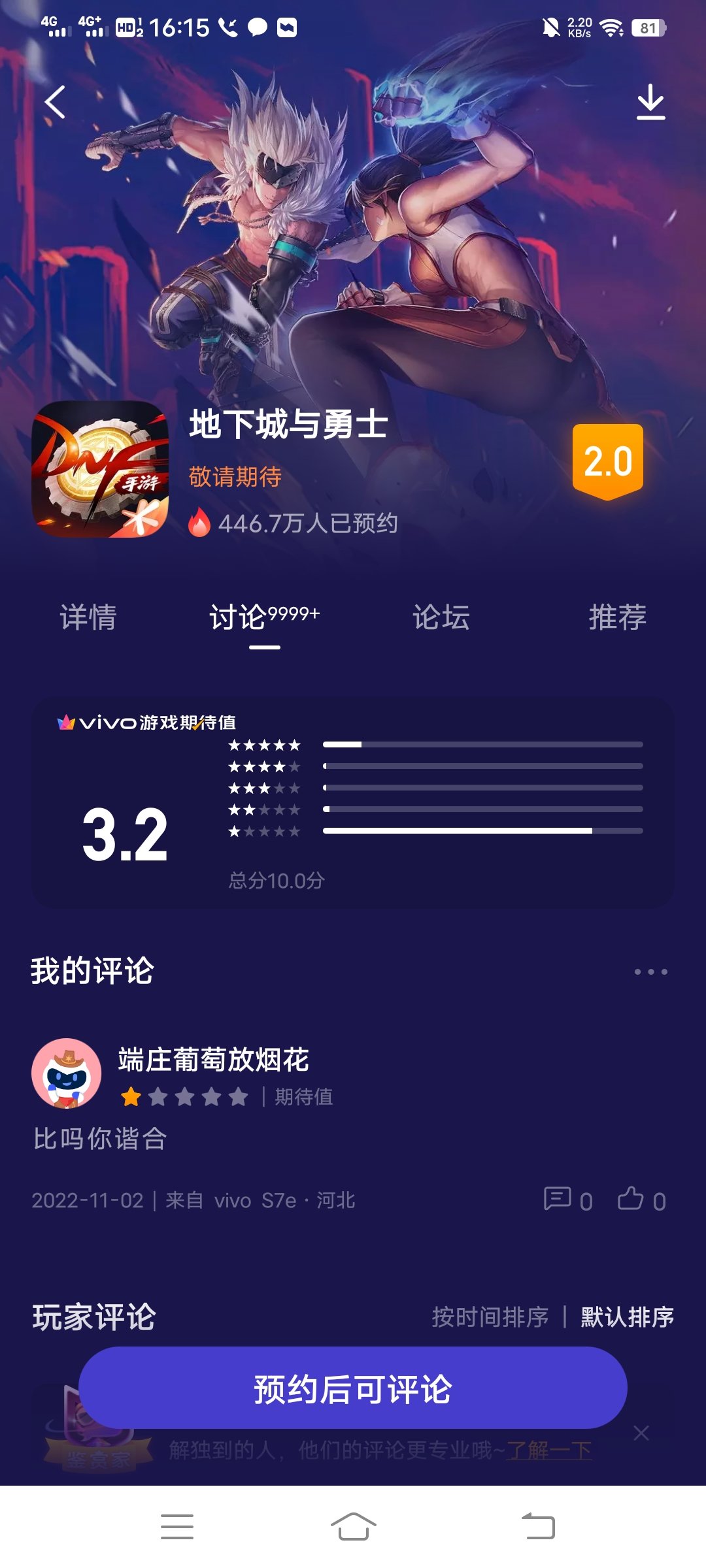This screenshot has width=706, height=1568.
Task: Tap the 预约后可评论 button
Action: [353, 1388]
